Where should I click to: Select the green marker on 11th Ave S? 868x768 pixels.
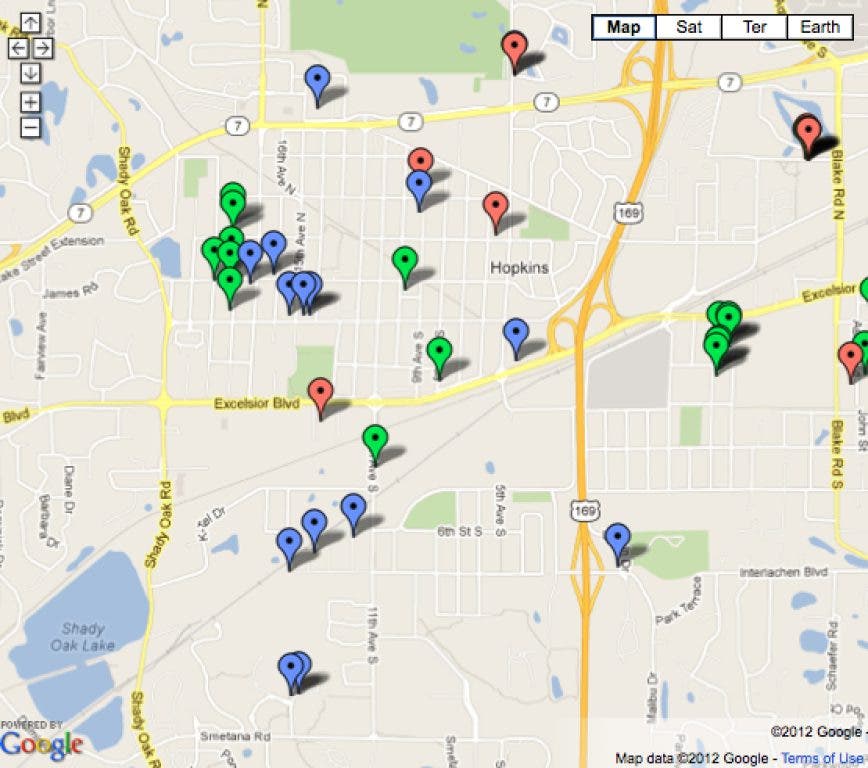tap(375, 440)
